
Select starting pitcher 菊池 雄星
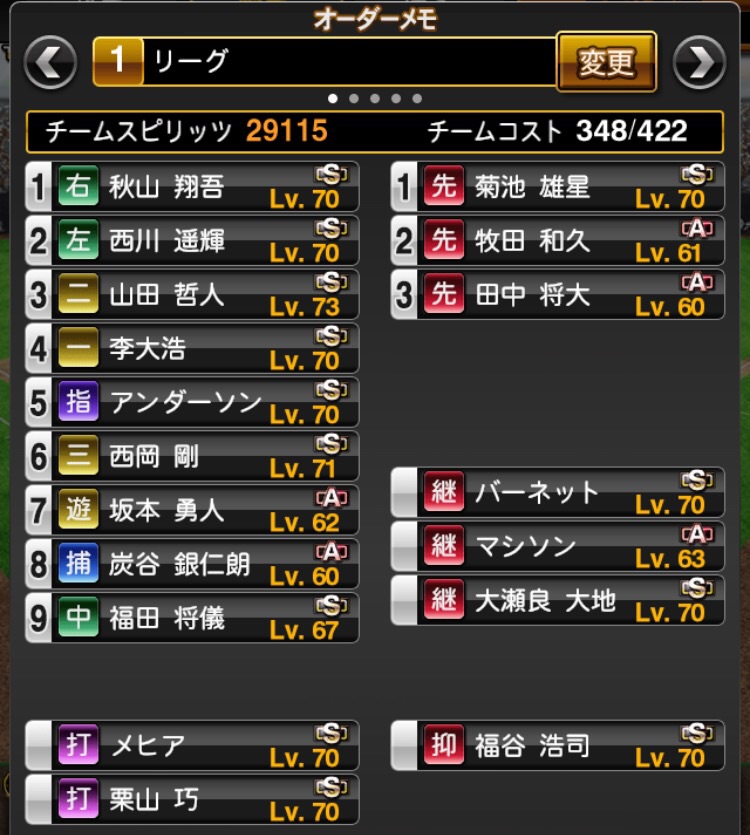click(x=557, y=187)
